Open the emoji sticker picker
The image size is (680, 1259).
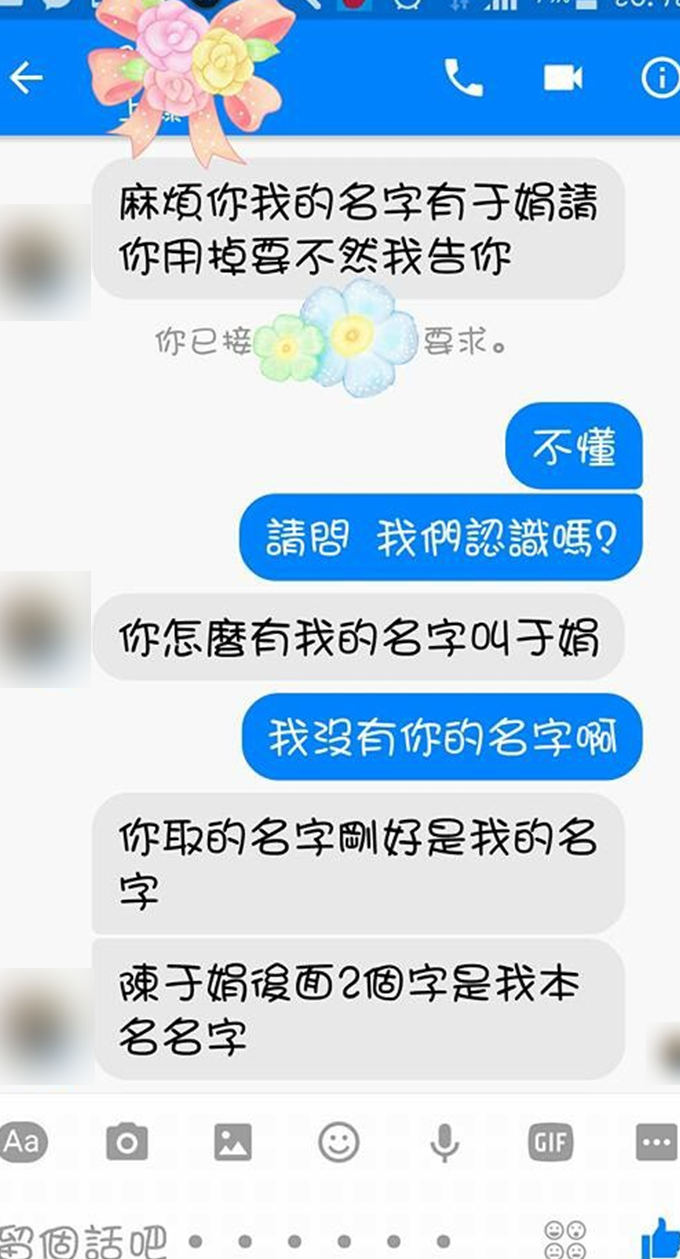(339, 1141)
